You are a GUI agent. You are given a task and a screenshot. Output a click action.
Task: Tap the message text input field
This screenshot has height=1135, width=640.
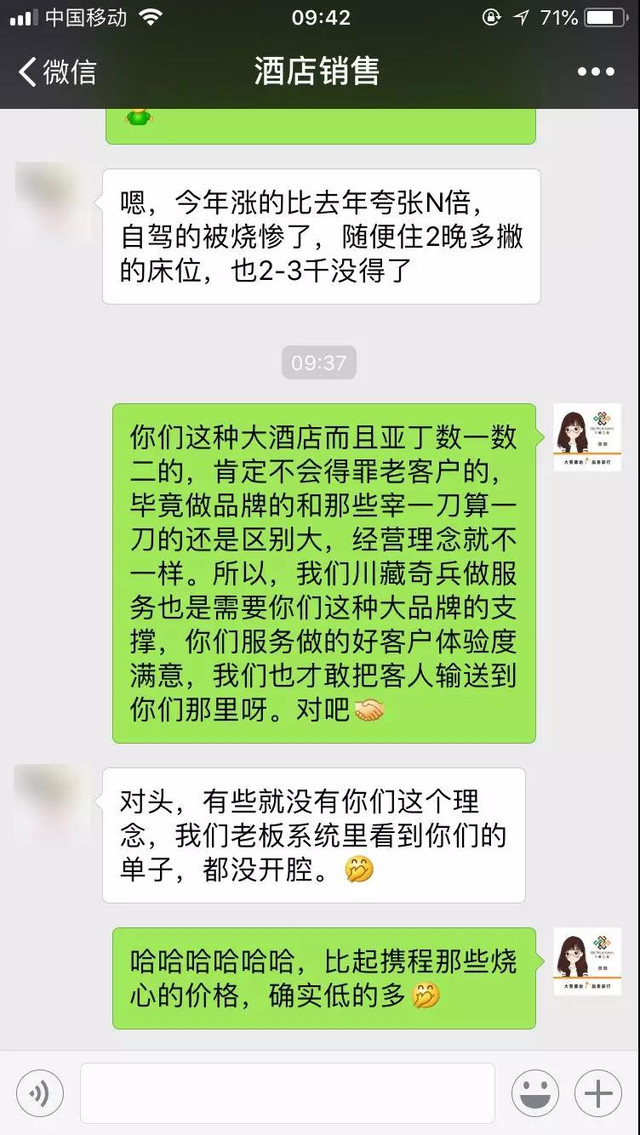tap(287, 1094)
